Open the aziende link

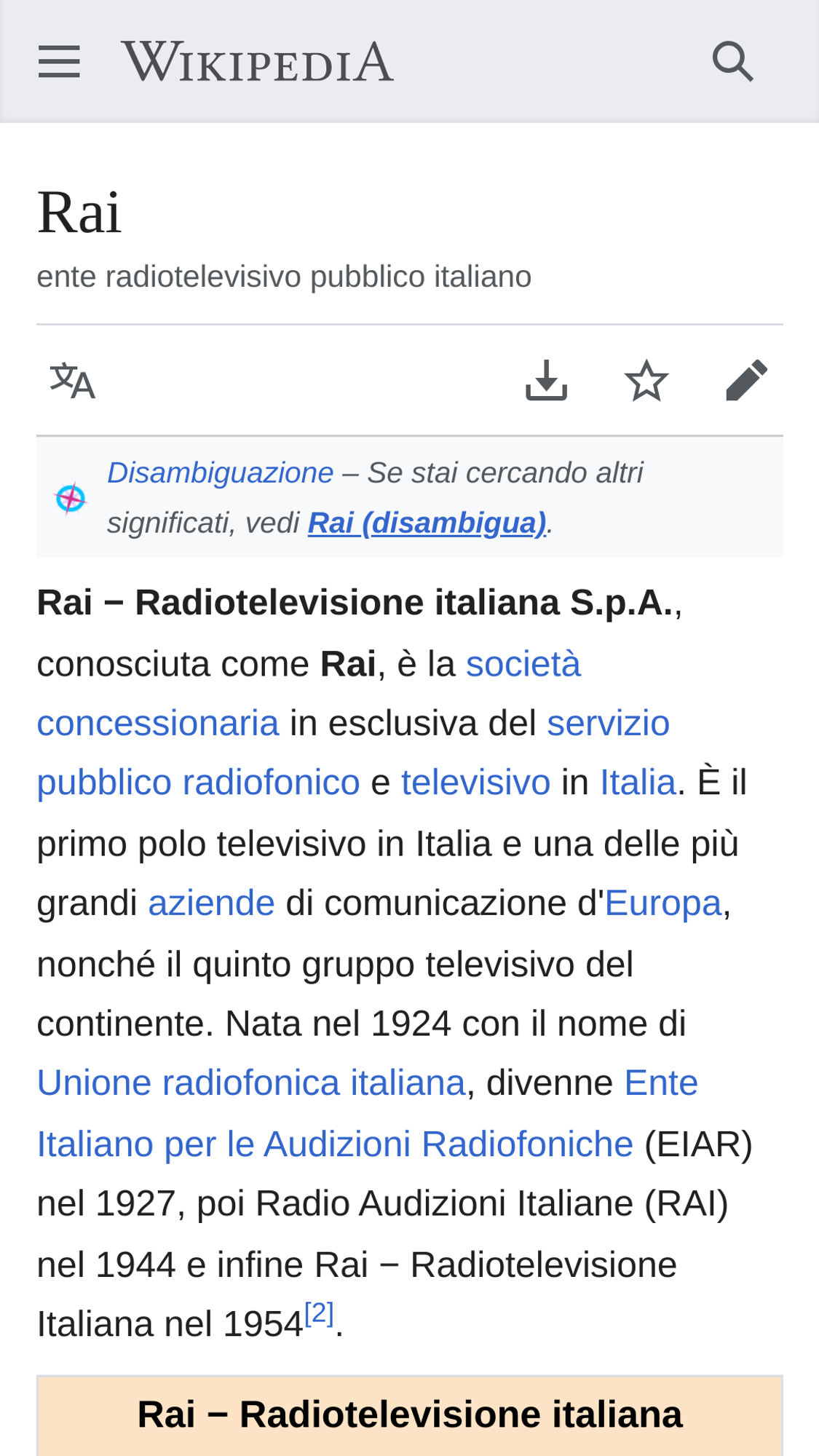212,903
